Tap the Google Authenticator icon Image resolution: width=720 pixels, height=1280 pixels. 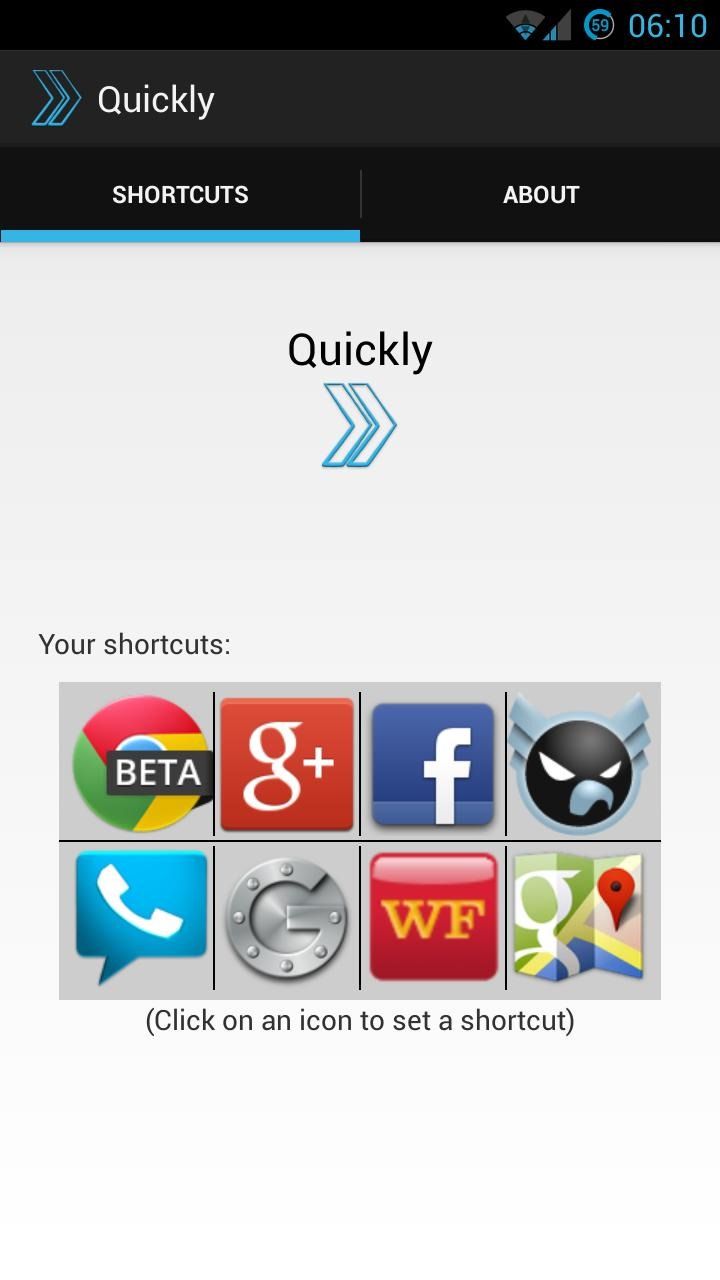287,918
